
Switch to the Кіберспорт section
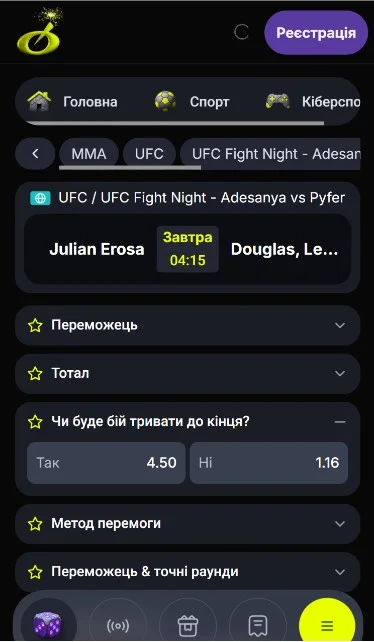[313, 102]
